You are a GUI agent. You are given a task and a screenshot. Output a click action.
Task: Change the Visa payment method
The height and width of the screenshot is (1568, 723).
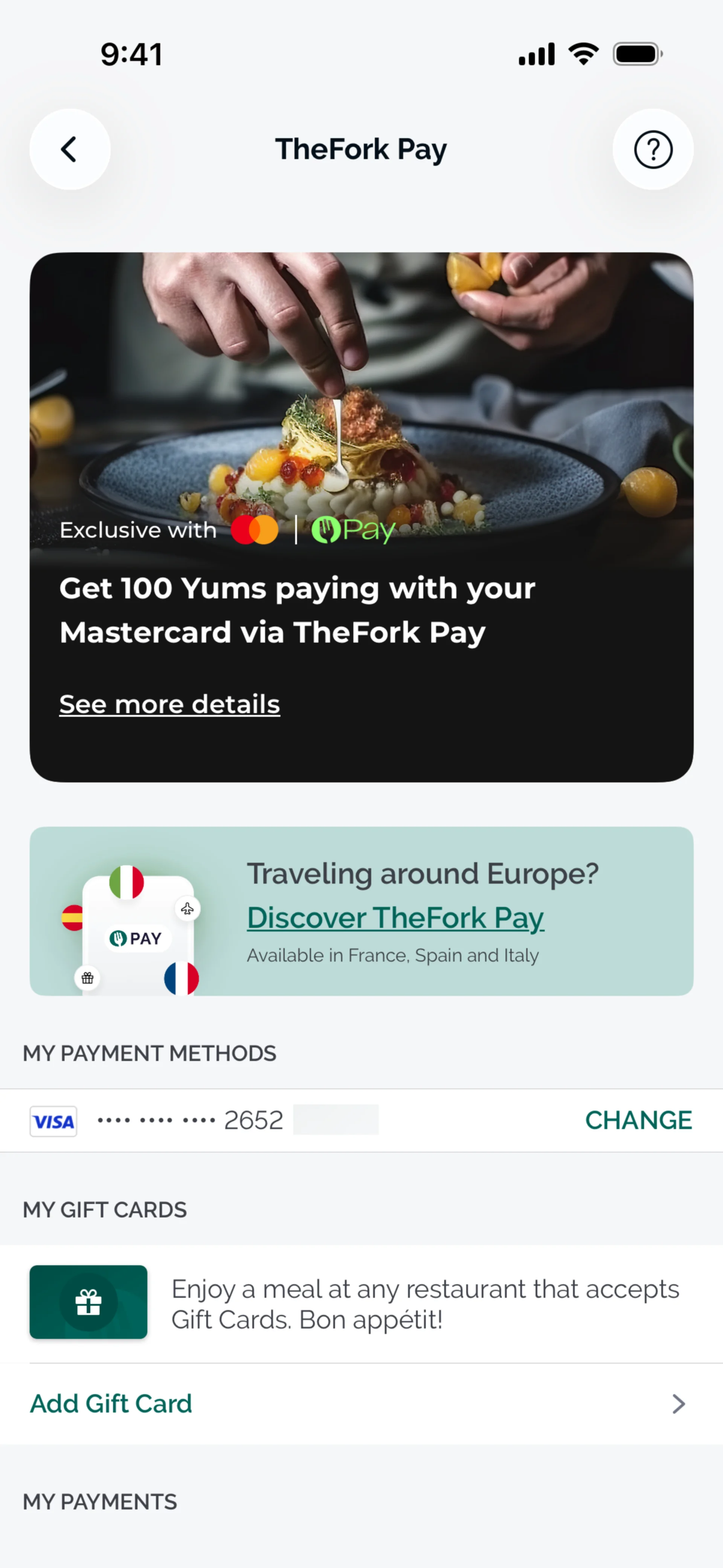pyautogui.click(x=638, y=1120)
